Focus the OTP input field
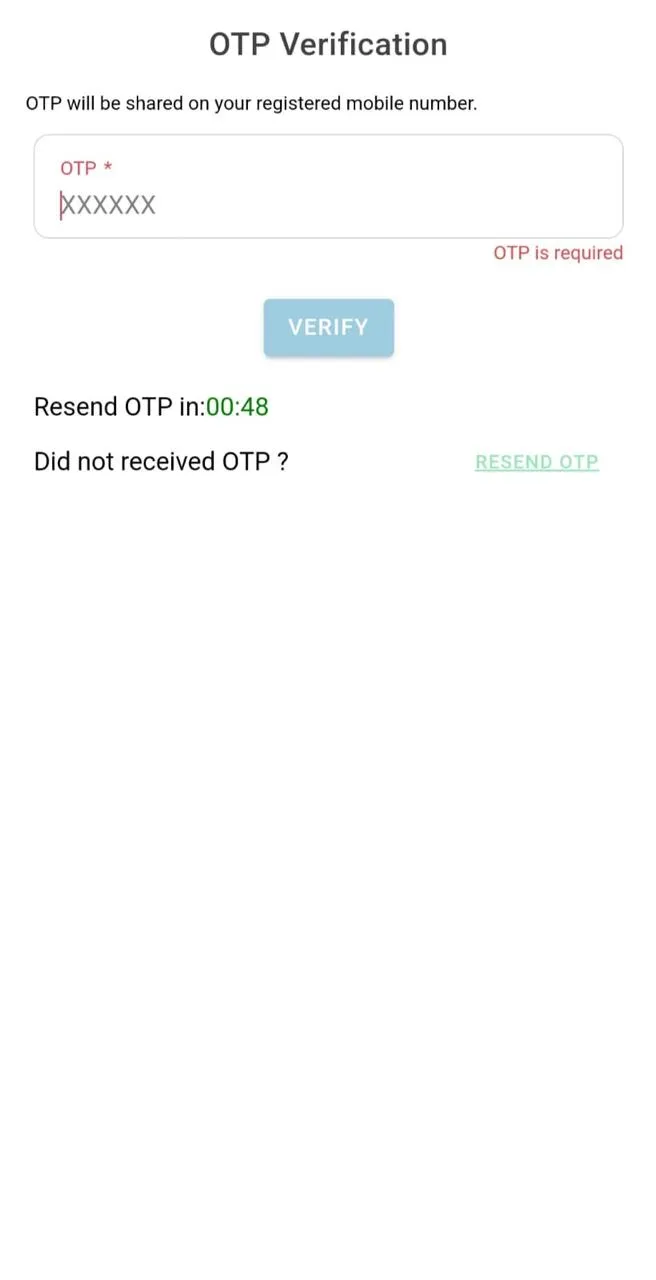The height and width of the screenshot is (1280, 656). pos(328,204)
